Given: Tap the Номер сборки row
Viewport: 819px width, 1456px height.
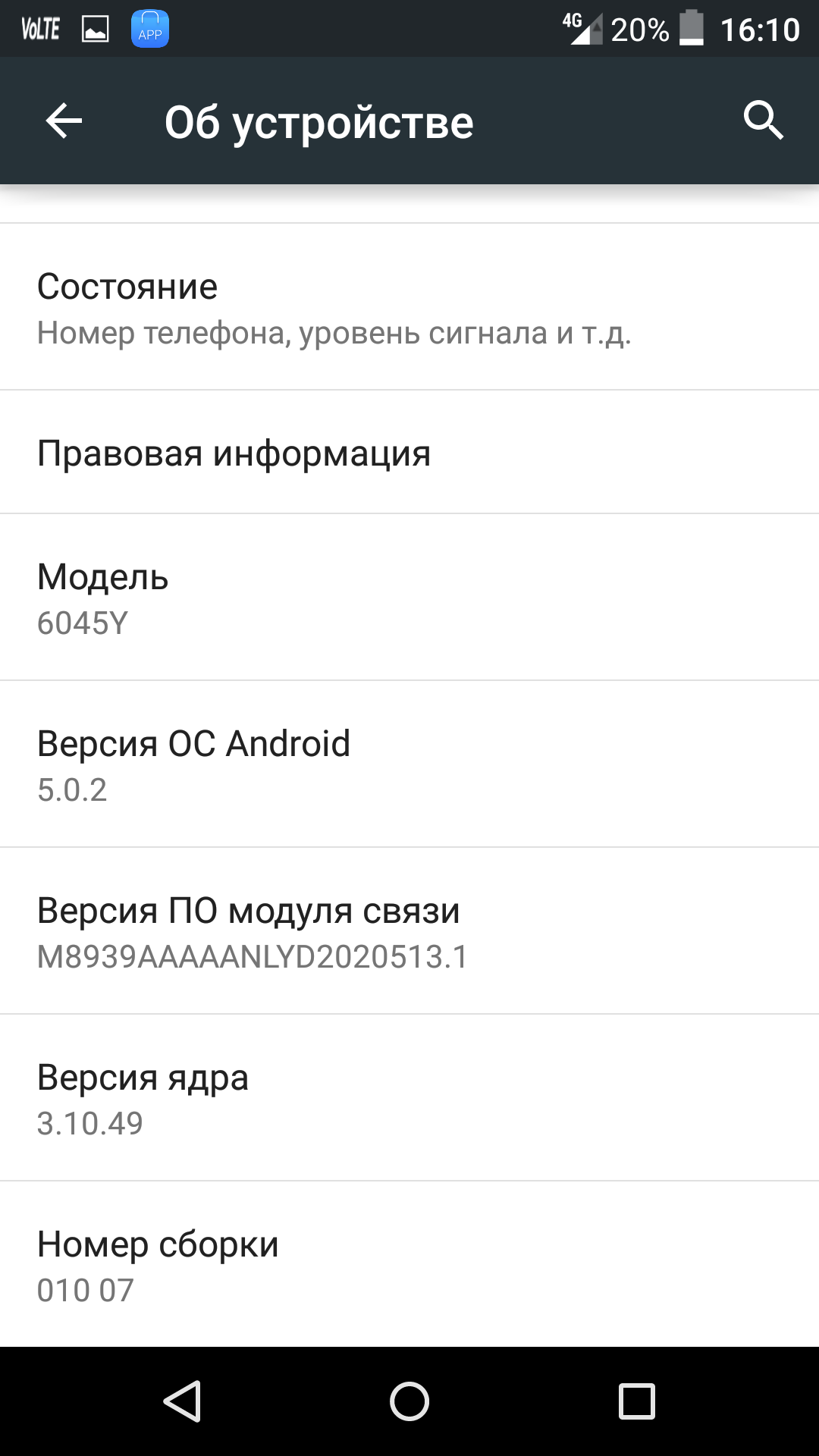Looking at the screenshot, I should click(x=409, y=1265).
